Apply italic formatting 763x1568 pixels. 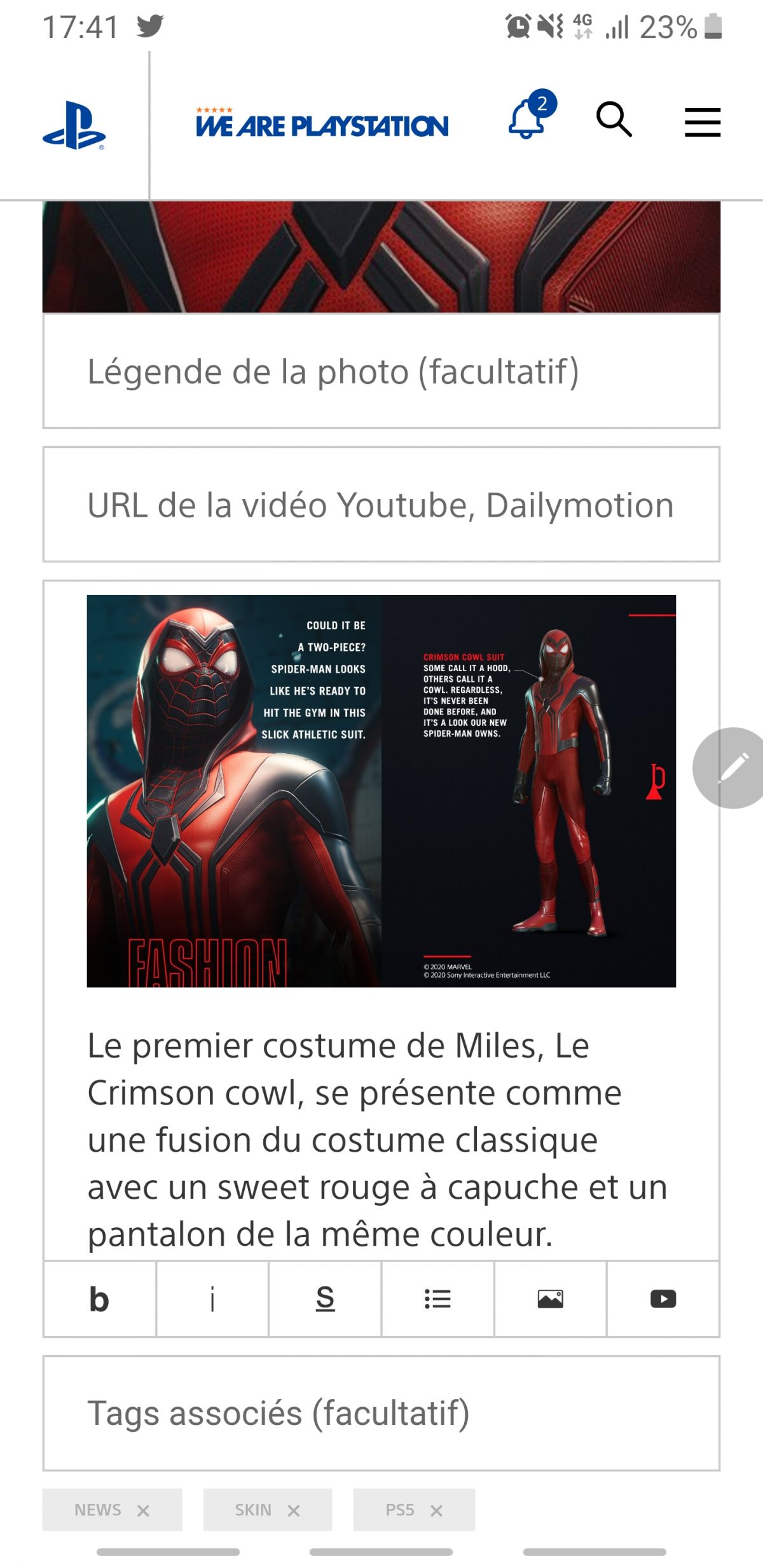point(212,1299)
